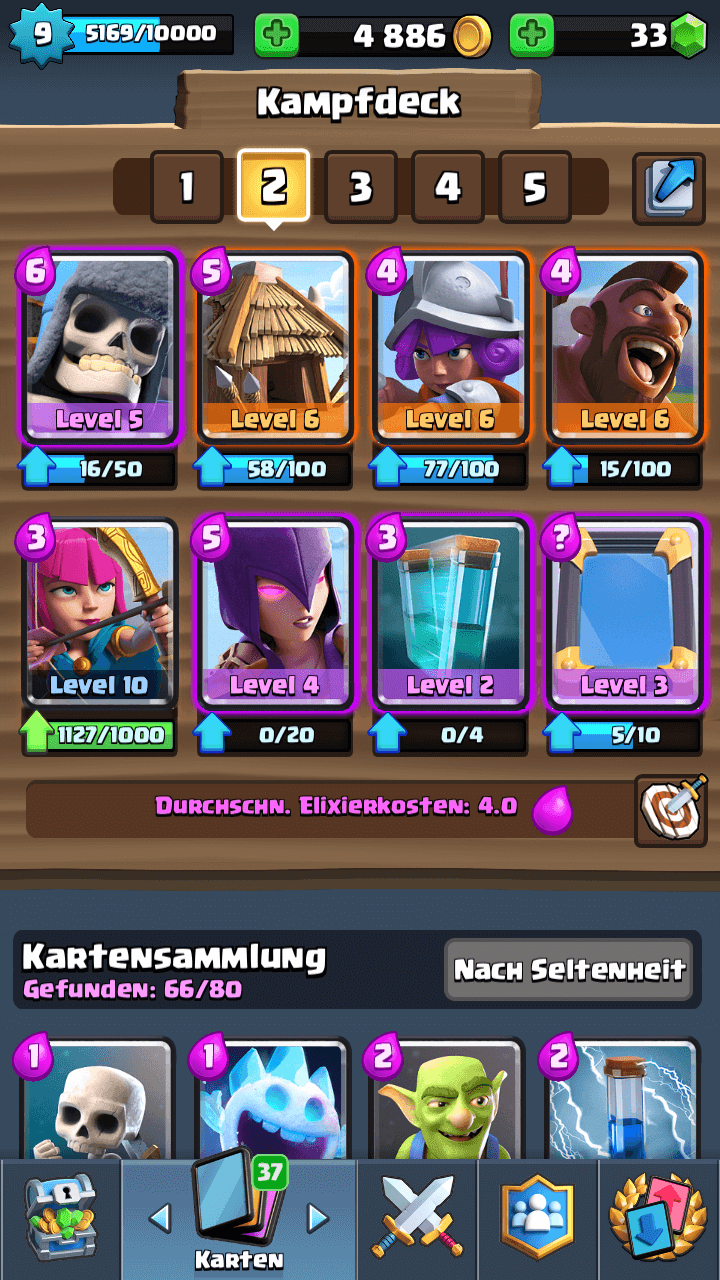This screenshot has height=1280, width=720.
Task: Switch to battle deck 4
Action: [x=447, y=187]
